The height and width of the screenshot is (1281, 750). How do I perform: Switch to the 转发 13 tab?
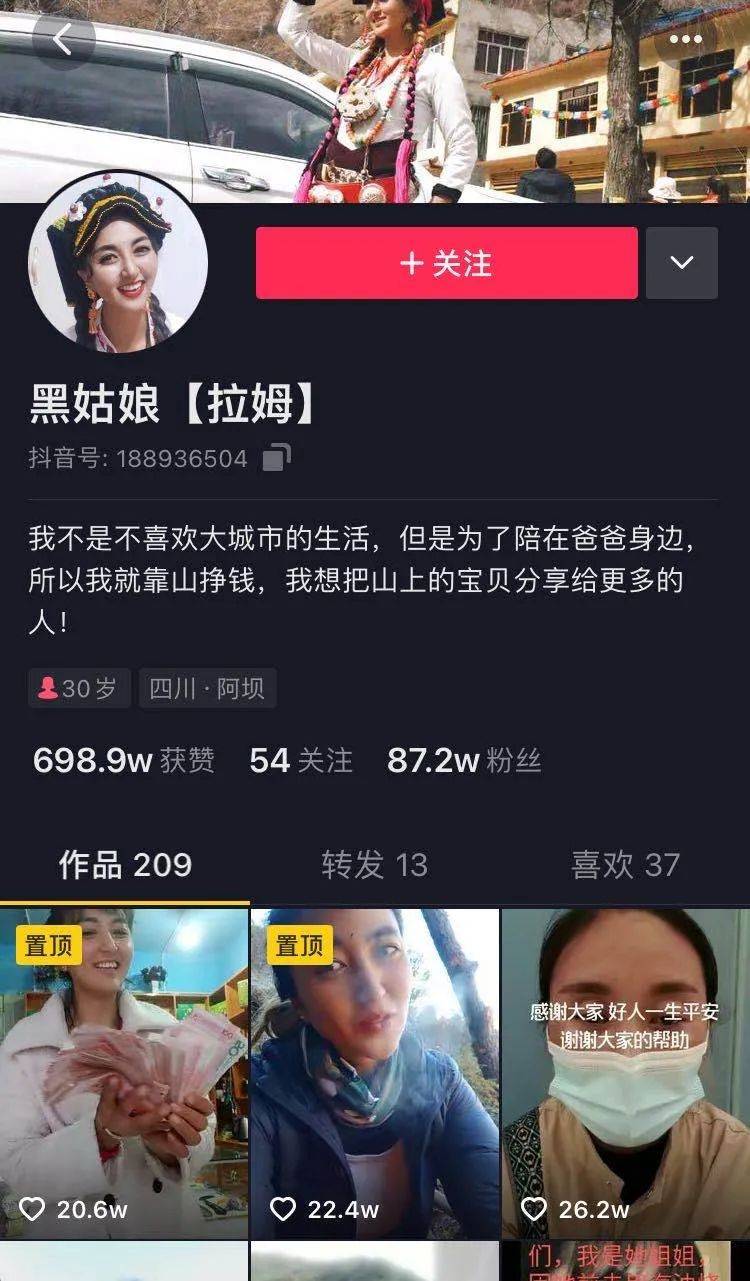point(375,864)
